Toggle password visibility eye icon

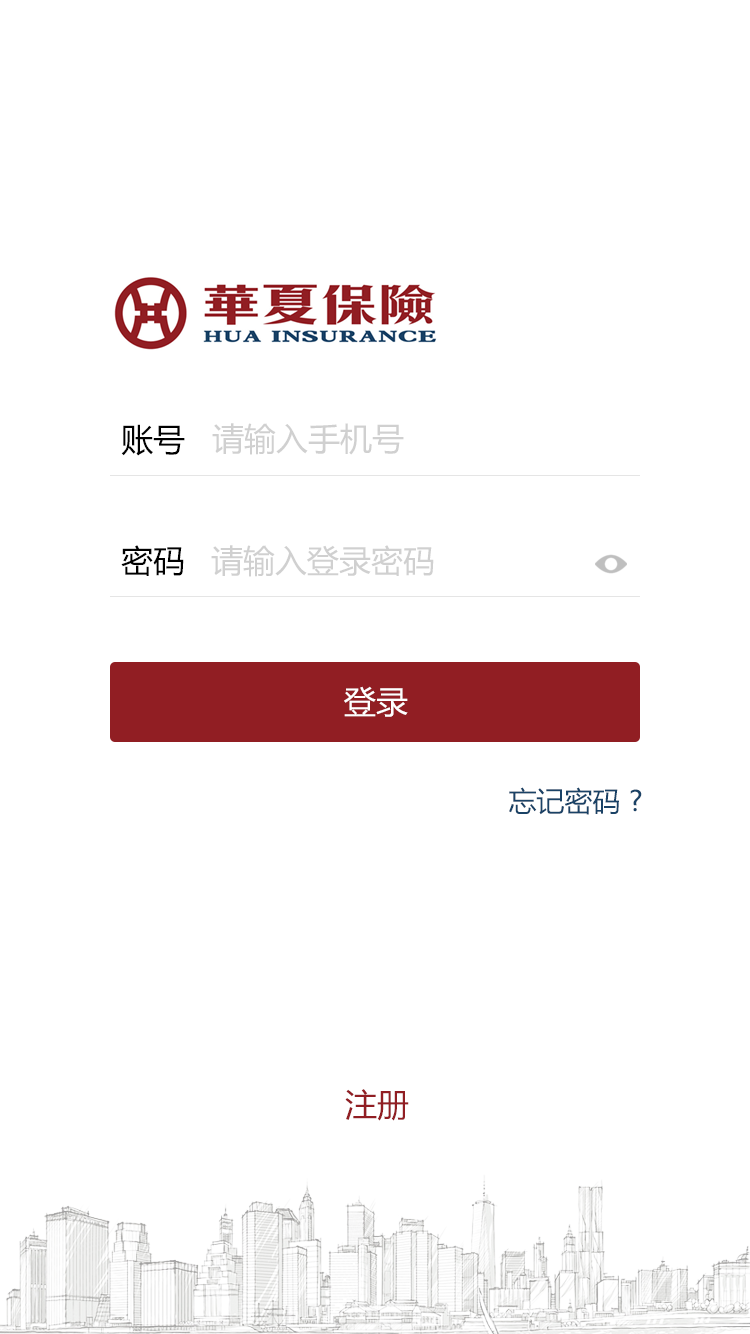[x=610, y=564]
